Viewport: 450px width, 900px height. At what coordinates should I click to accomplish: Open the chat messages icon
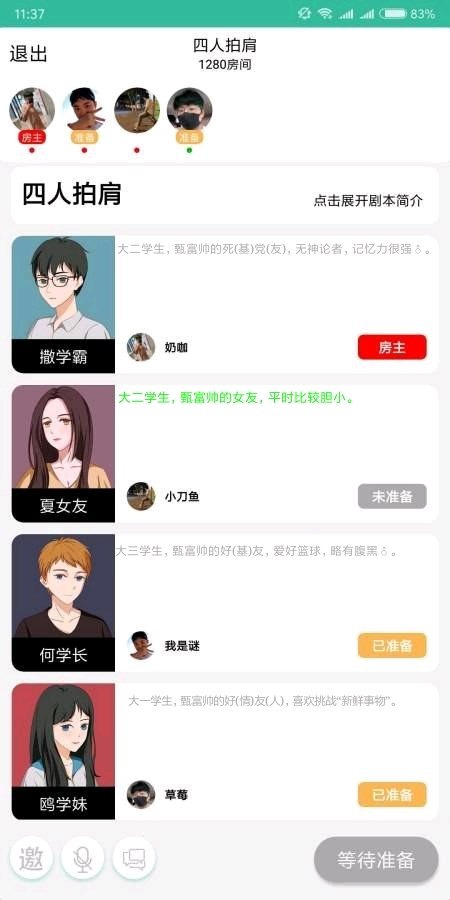coord(134,858)
